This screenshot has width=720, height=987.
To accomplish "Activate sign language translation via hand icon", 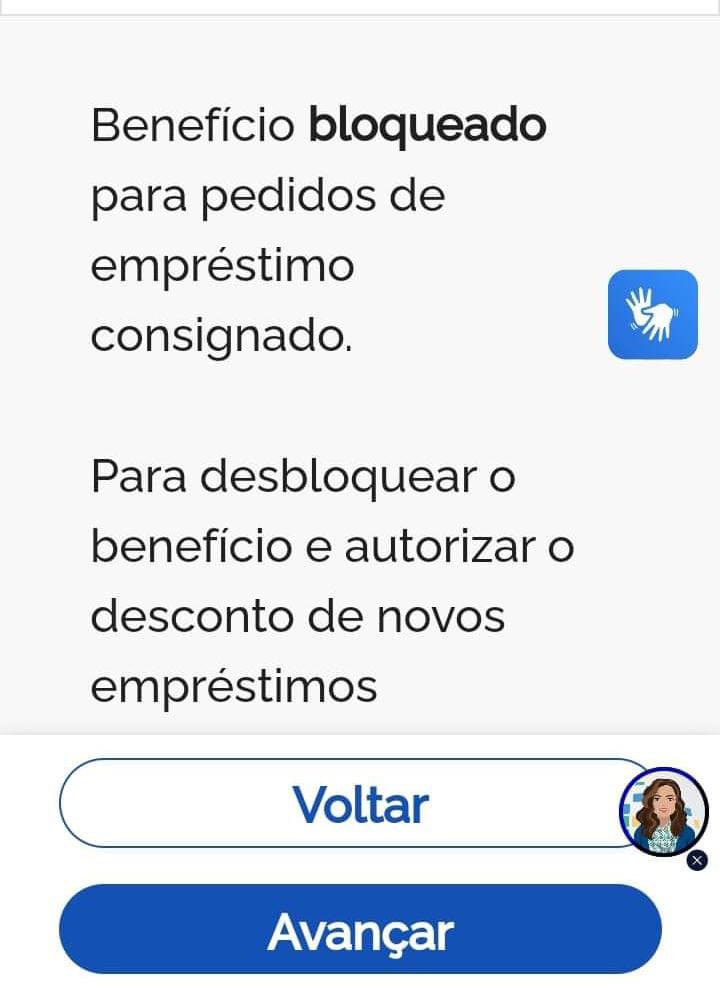I will (x=653, y=315).
